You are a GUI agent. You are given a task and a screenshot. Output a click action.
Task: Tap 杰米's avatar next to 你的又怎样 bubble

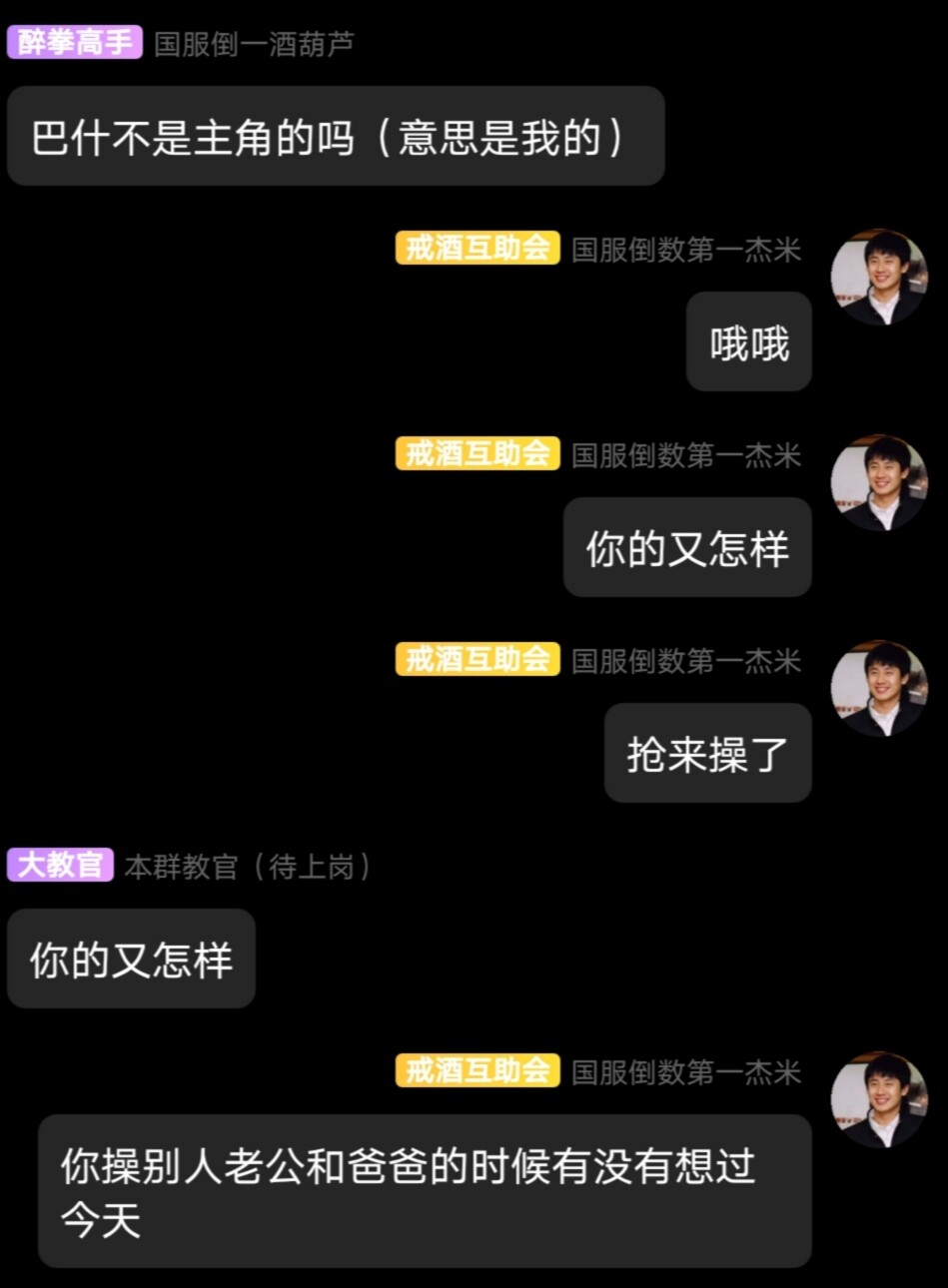click(x=879, y=483)
